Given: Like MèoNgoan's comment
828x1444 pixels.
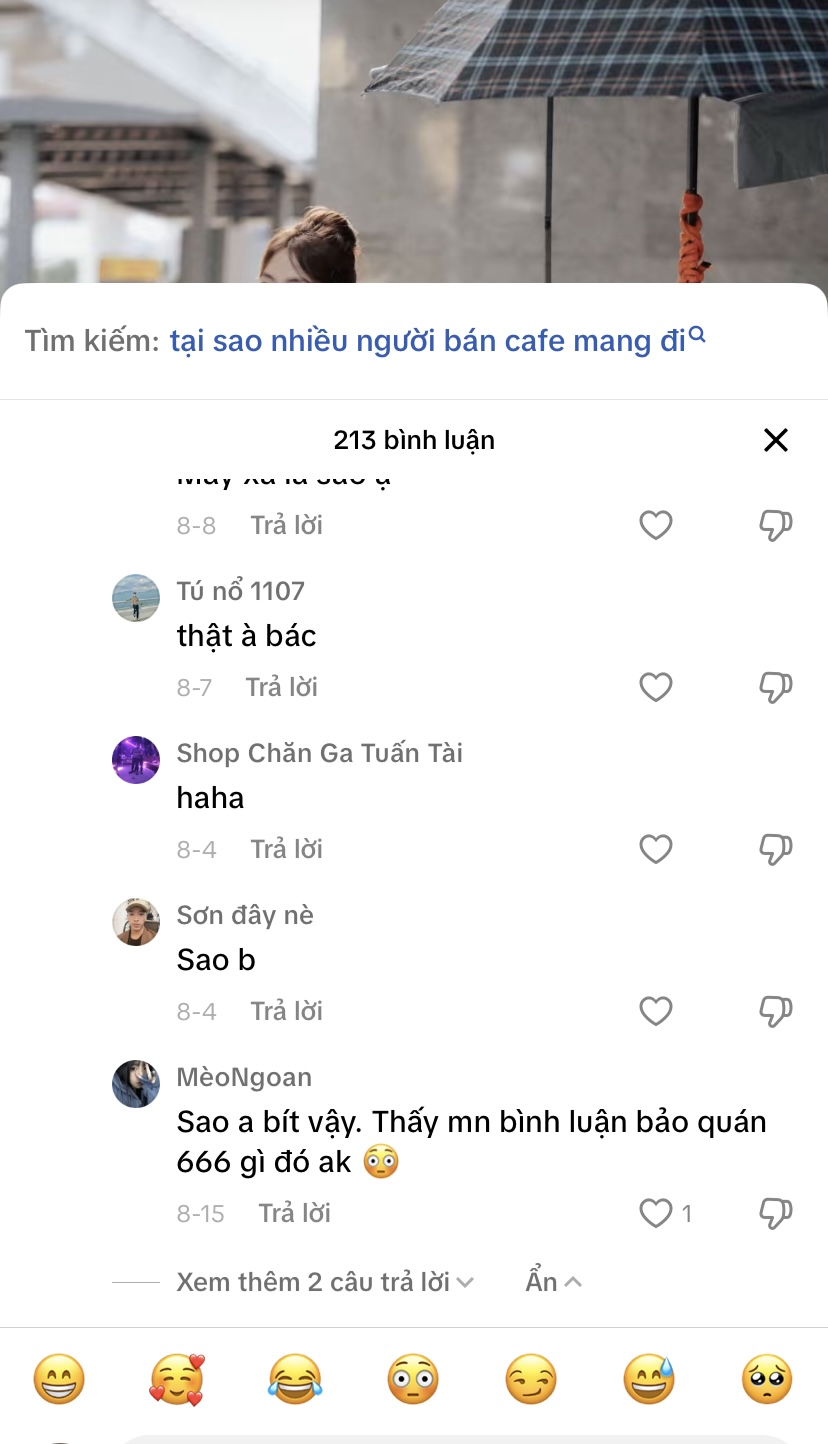Looking at the screenshot, I should click(655, 1213).
